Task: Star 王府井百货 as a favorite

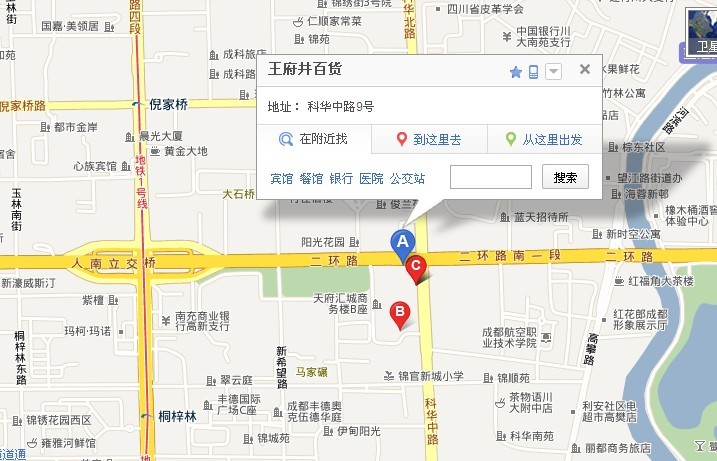Action: coord(516,71)
